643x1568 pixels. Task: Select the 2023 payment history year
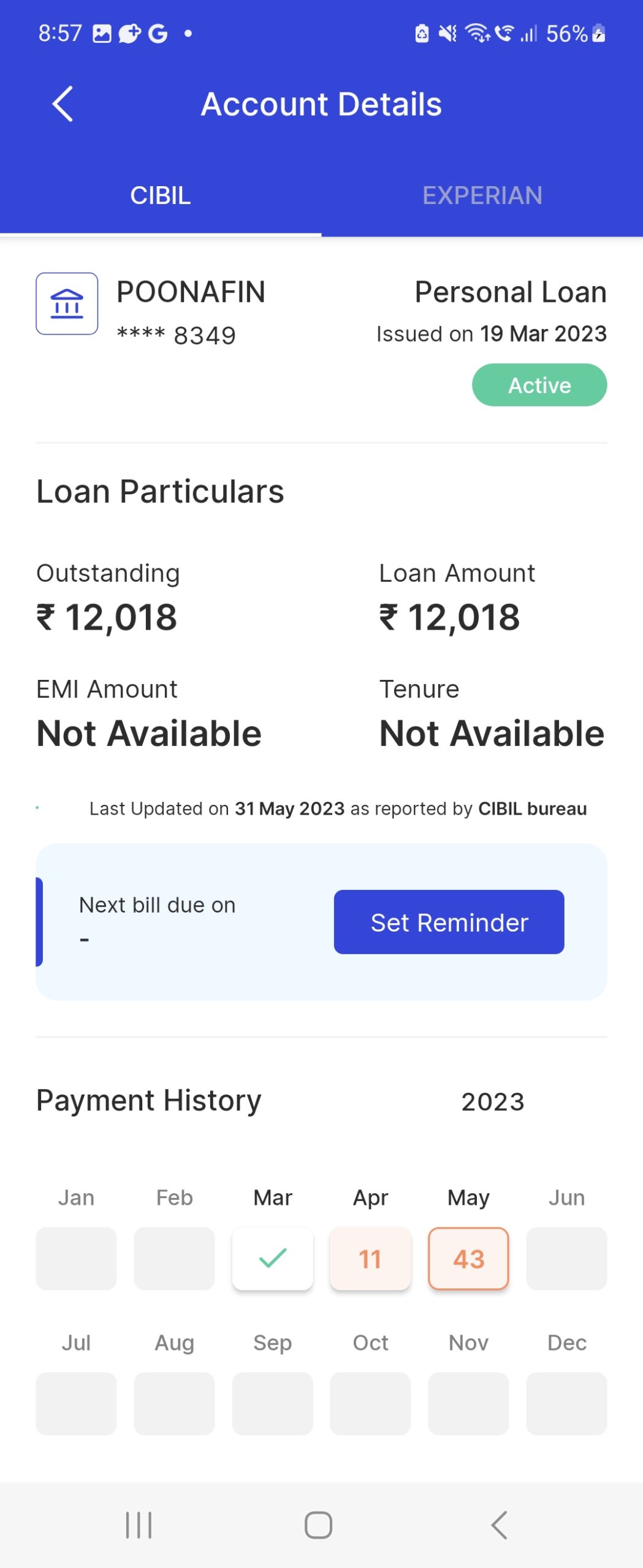493,1102
